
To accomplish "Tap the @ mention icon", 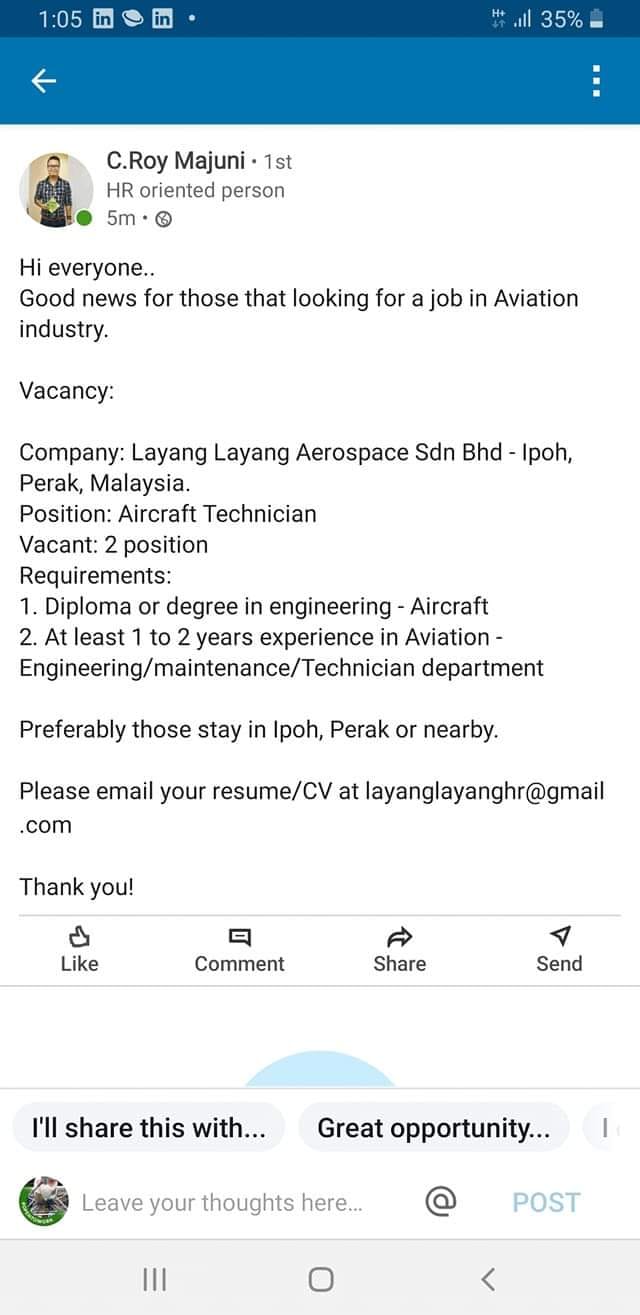I will [x=441, y=1201].
